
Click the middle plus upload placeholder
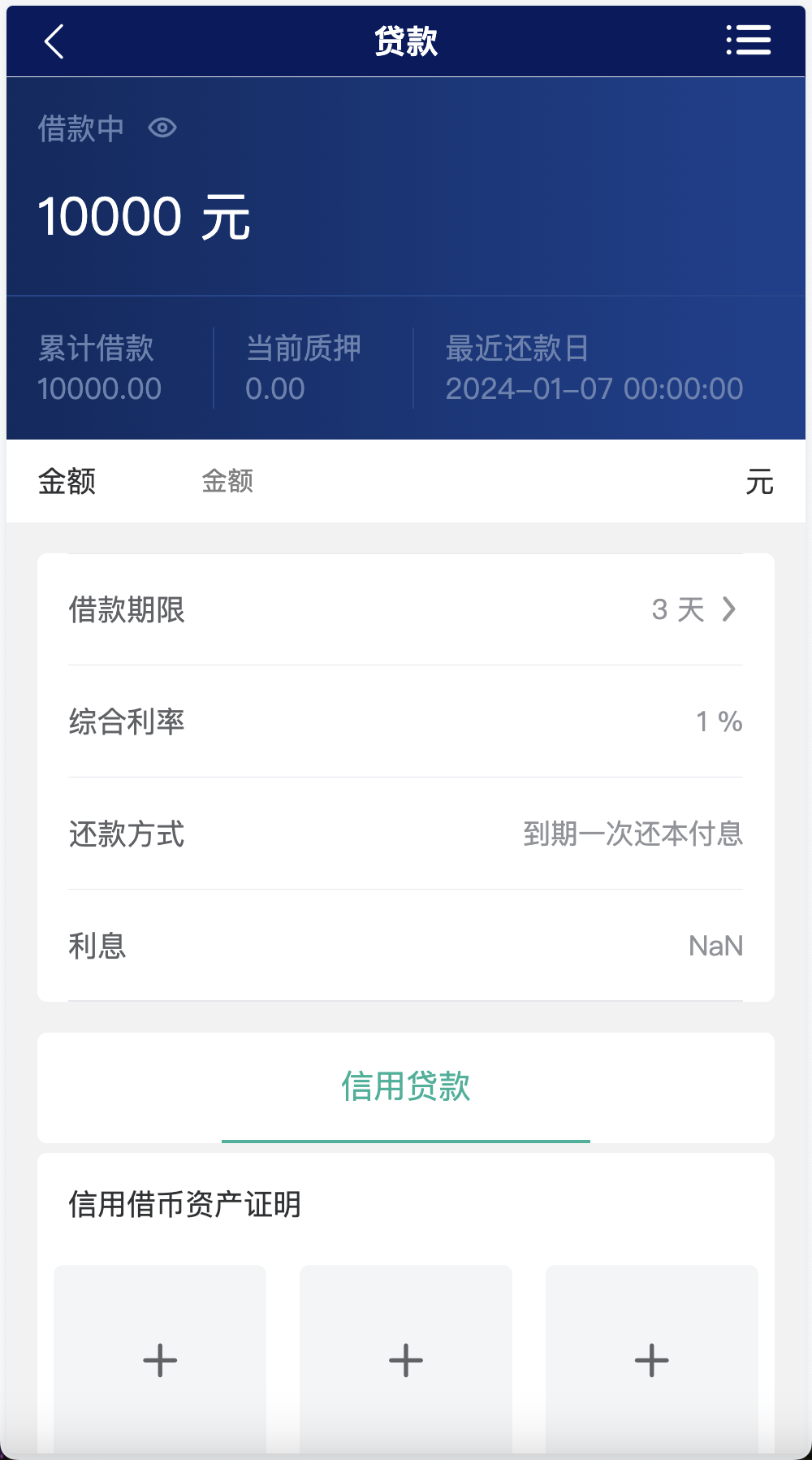pos(405,1359)
